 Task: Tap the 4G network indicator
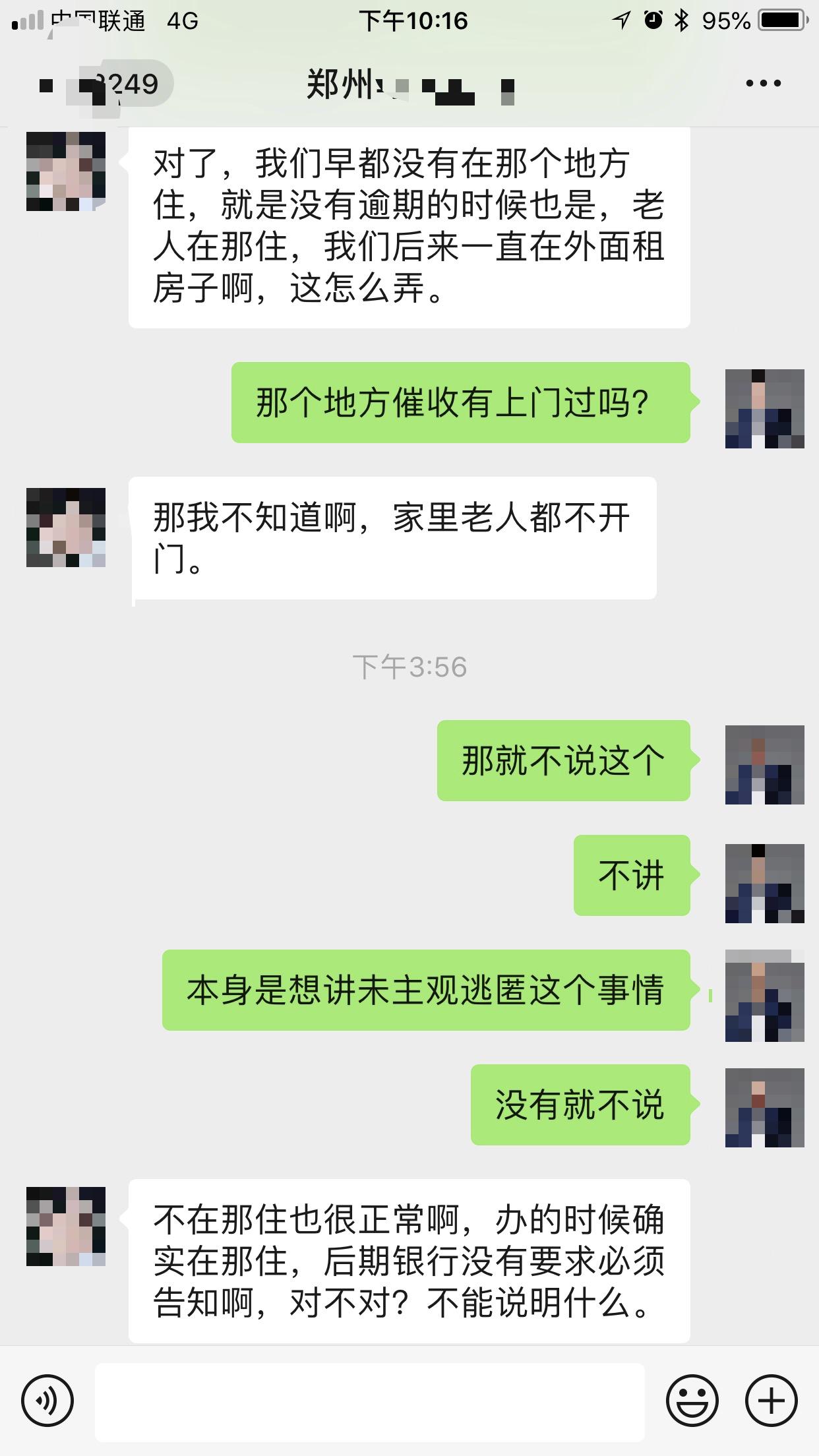point(181,20)
